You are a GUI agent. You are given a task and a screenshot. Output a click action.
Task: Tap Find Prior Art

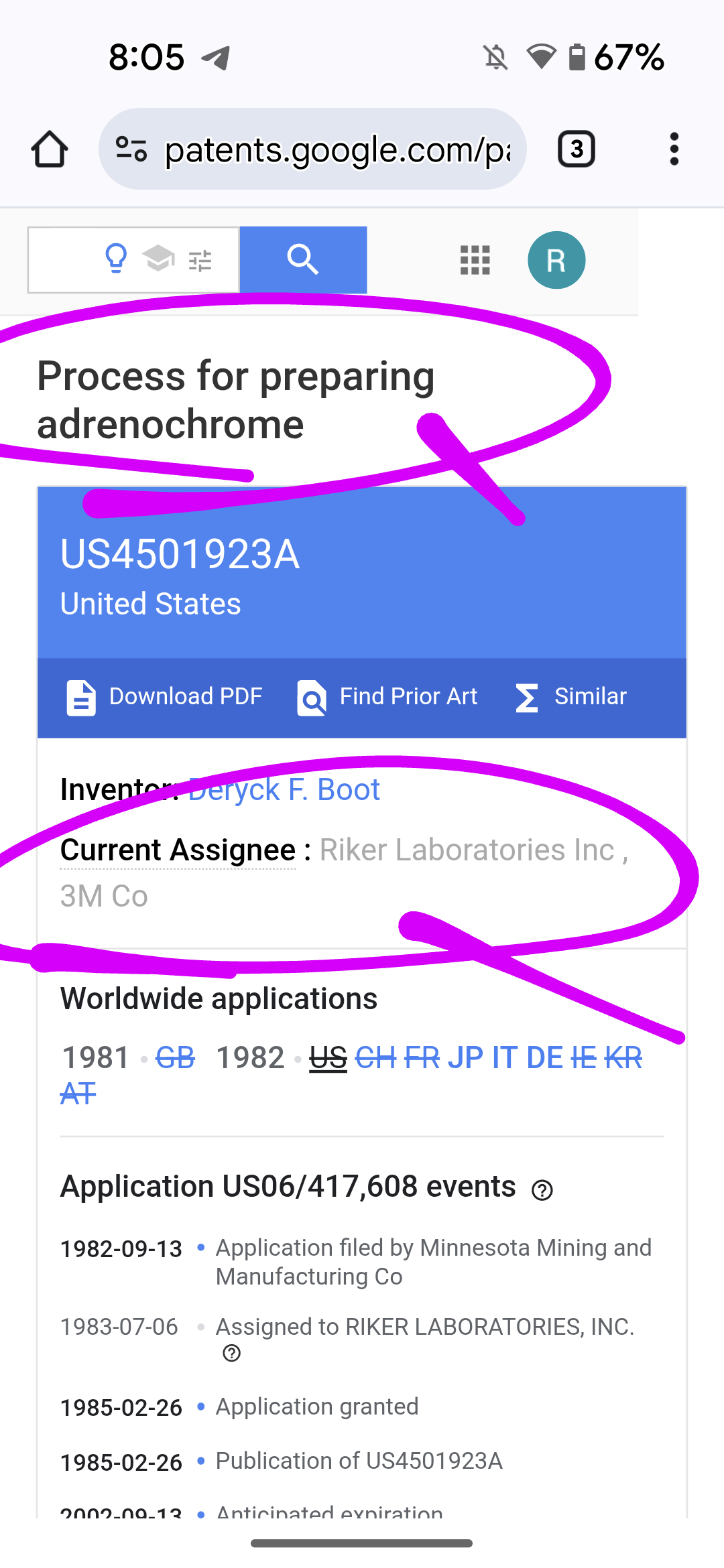[387, 697]
